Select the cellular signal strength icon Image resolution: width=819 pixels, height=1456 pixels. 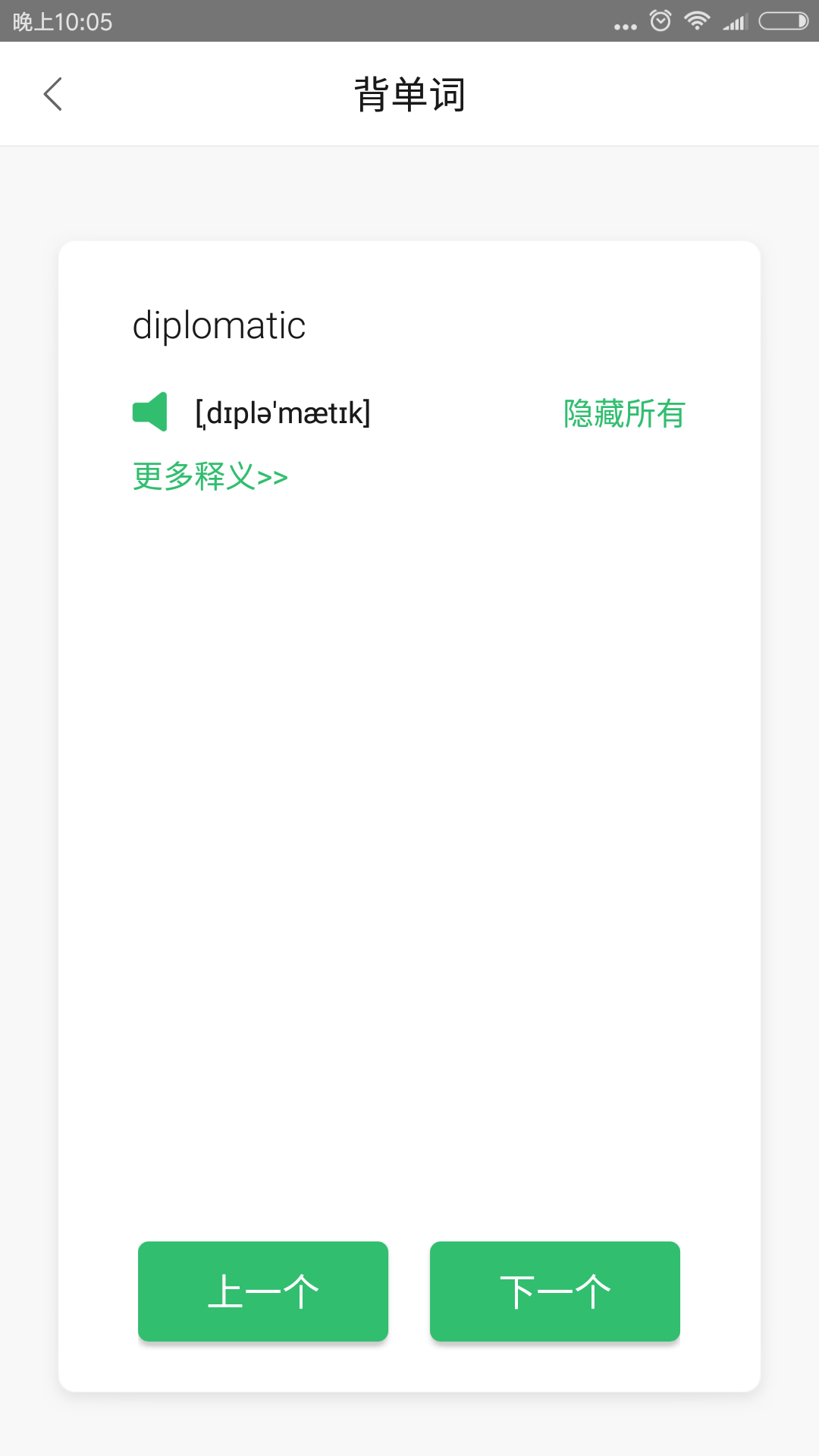pyautogui.click(x=734, y=20)
